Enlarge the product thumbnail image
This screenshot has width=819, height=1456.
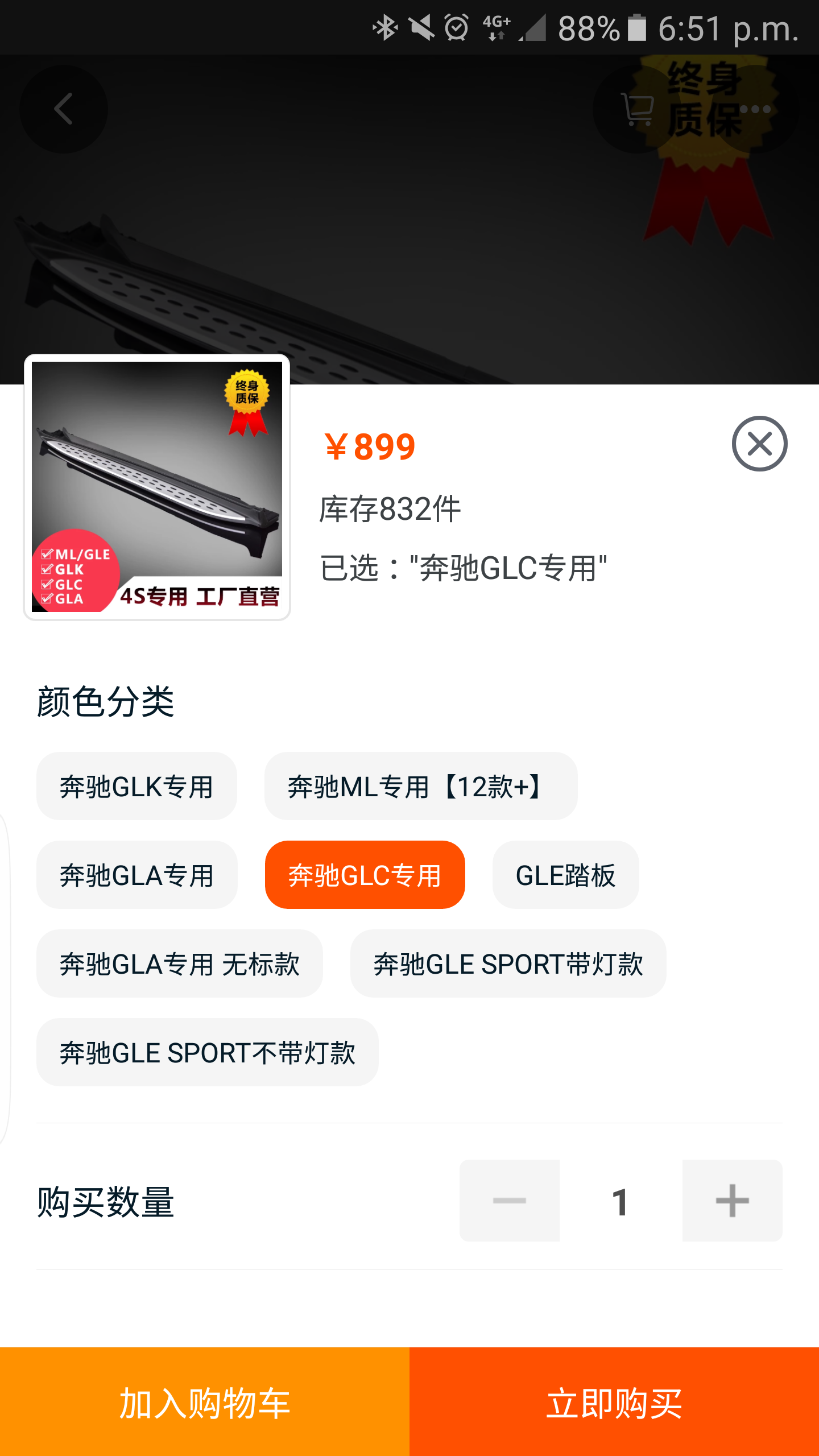pyautogui.click(x=157, y=487)
